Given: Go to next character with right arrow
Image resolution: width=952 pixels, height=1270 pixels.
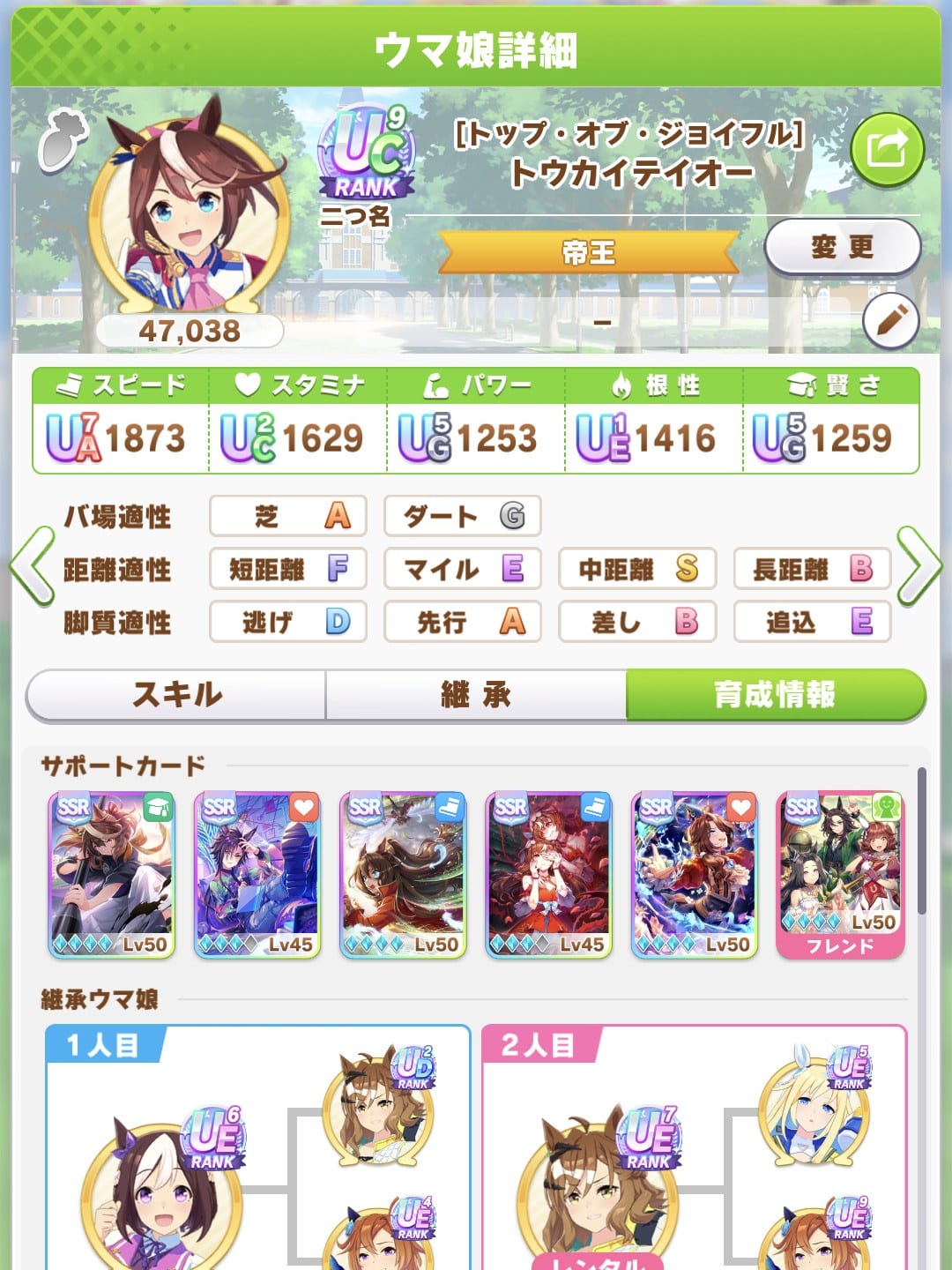Looking at the screenshot, I should (x=919, y=567).
